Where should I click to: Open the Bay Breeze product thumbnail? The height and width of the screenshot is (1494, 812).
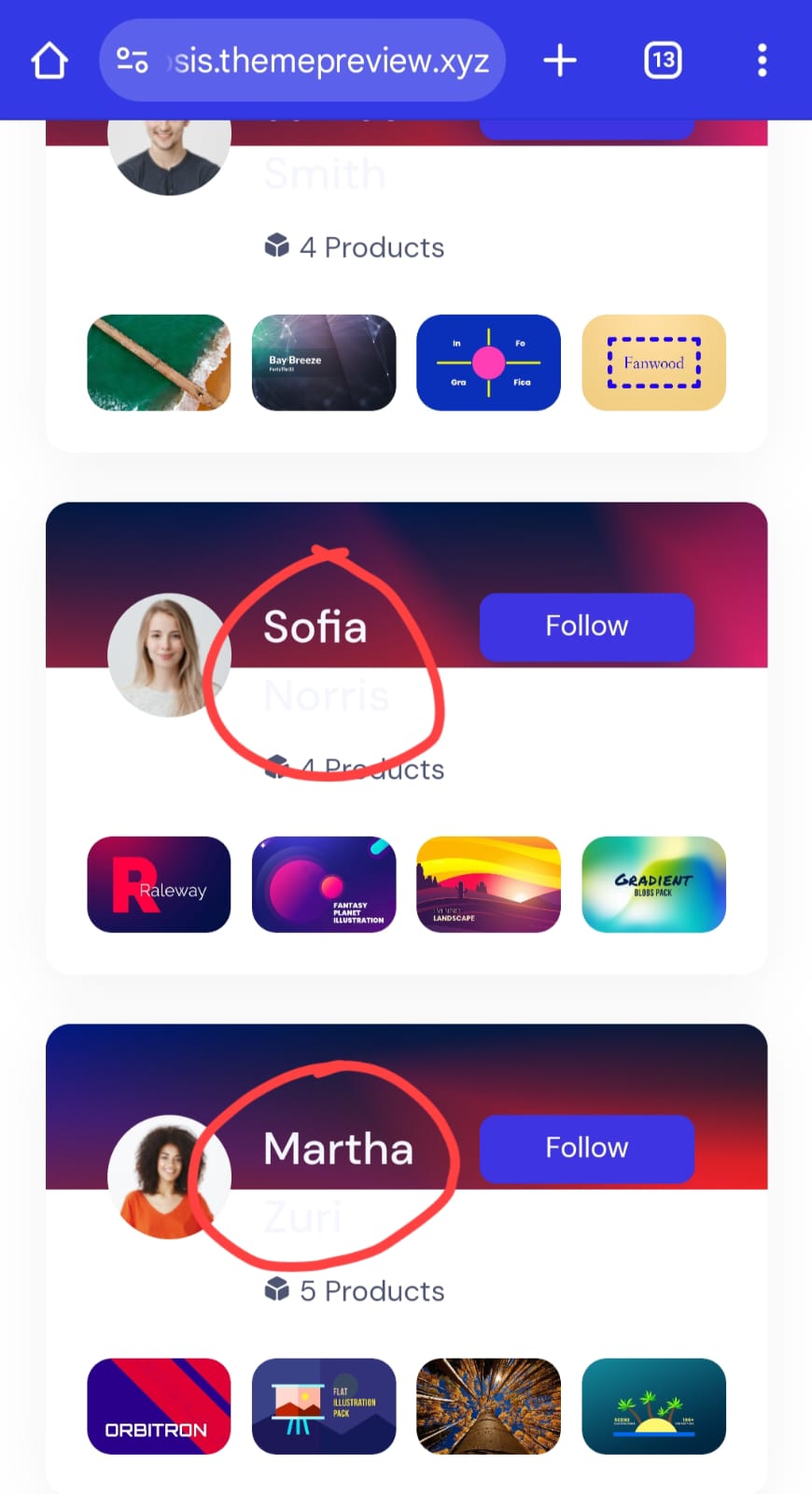[x=324, y=362]
